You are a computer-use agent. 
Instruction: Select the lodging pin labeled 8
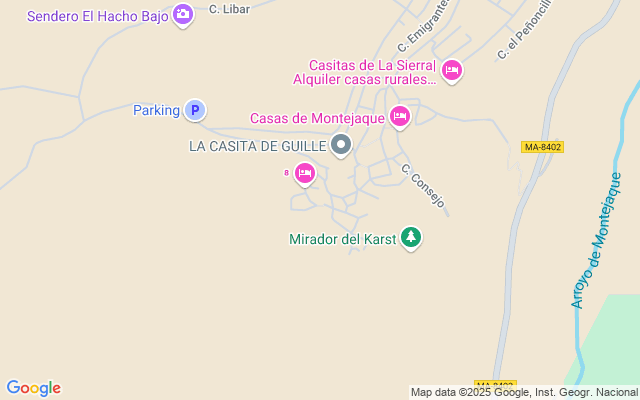pyautogui.click(x=305, y=174)
